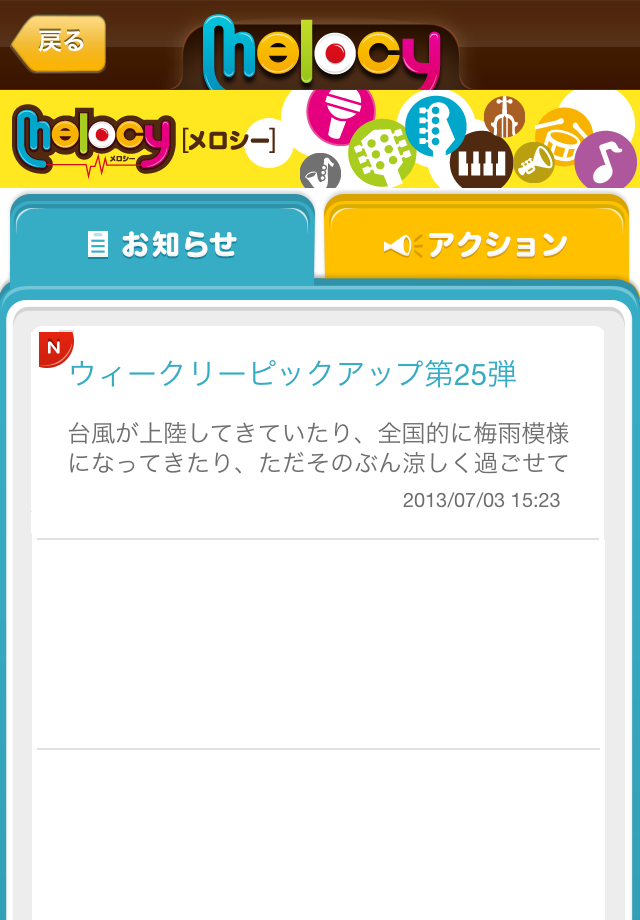Switch to the アクション tab
The height and width of the screenshot is (920, 640).
[476, 243]
